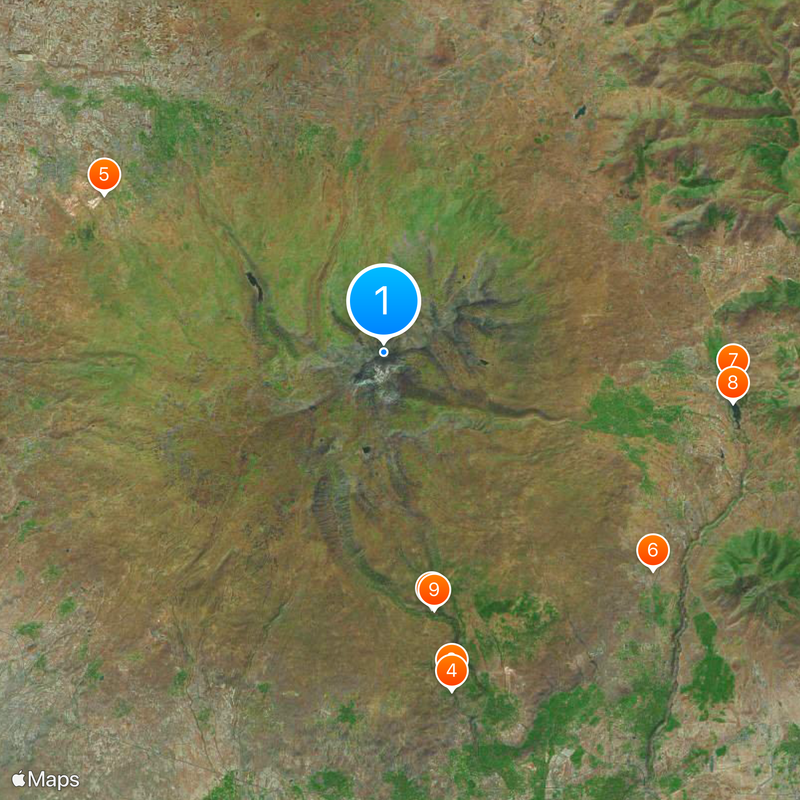The image size is (800, 800).
Task: Select the blue pin numbered 1
Action: (x=383, y=300)
